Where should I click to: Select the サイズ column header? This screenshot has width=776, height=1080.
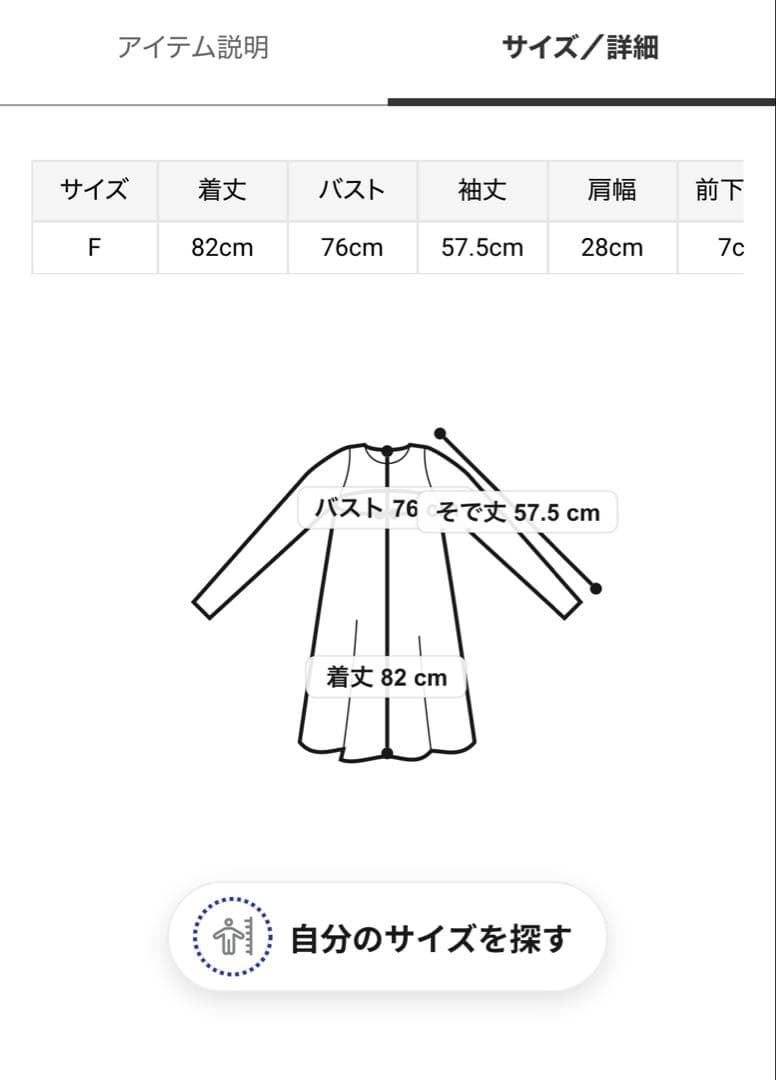[x=94, y=191]
